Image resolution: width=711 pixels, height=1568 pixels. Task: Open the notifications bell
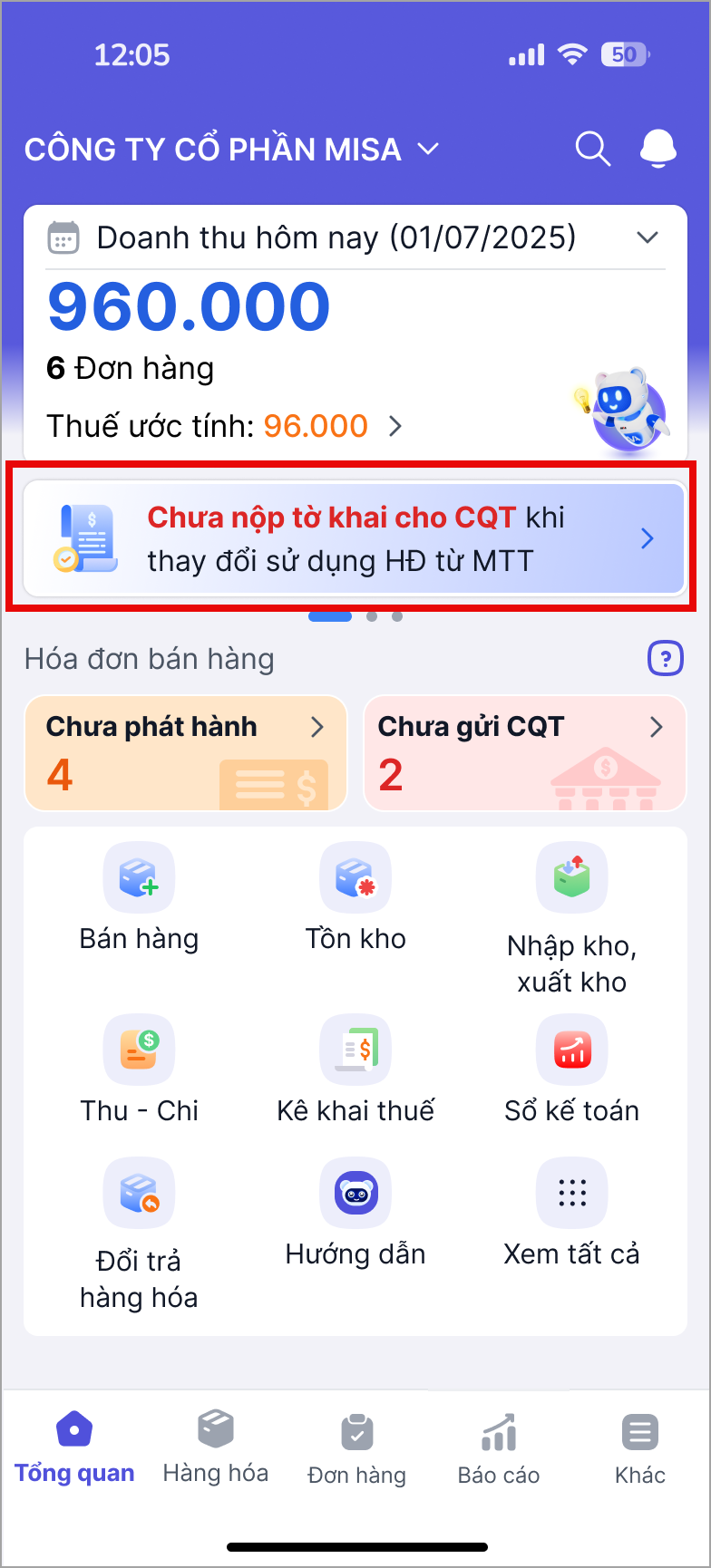click(658, 149)
